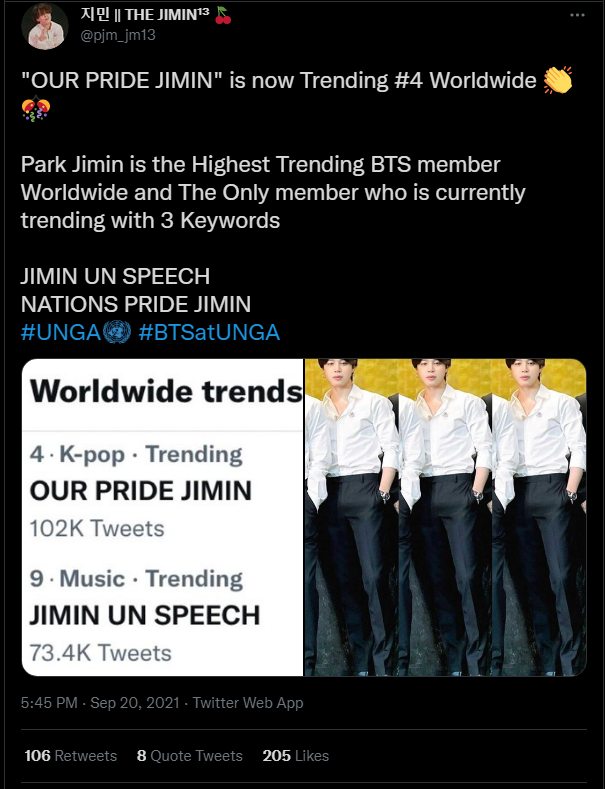The width and height of the screenshot is (605, 789).
Task: Open the Twitter Web App source link
Action: point(248,703)
